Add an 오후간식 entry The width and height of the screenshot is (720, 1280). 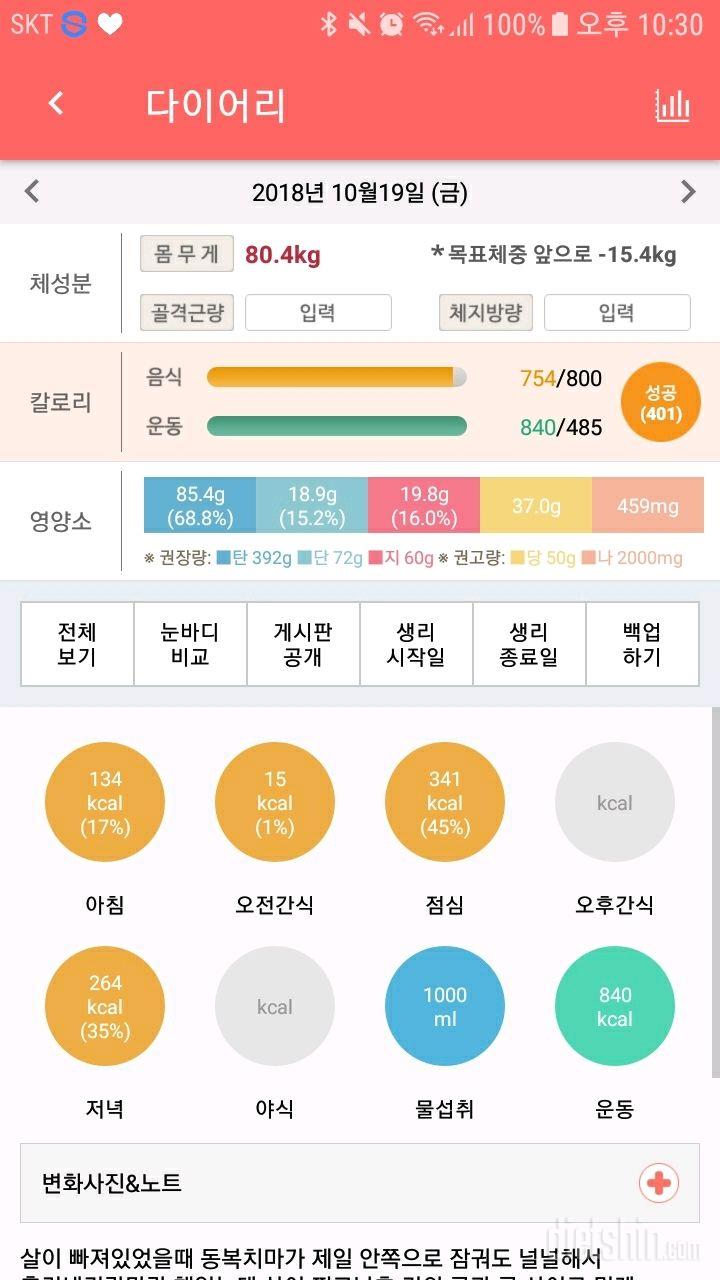tap(615, 802)
